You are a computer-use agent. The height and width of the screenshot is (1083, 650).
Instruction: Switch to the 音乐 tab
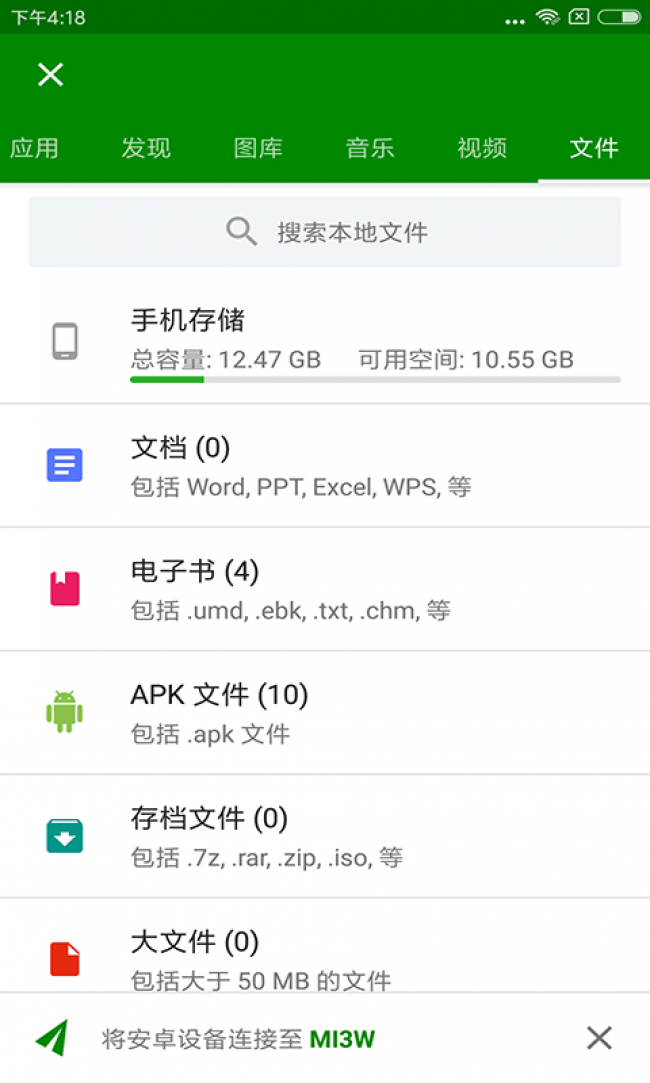coord(370,148)
